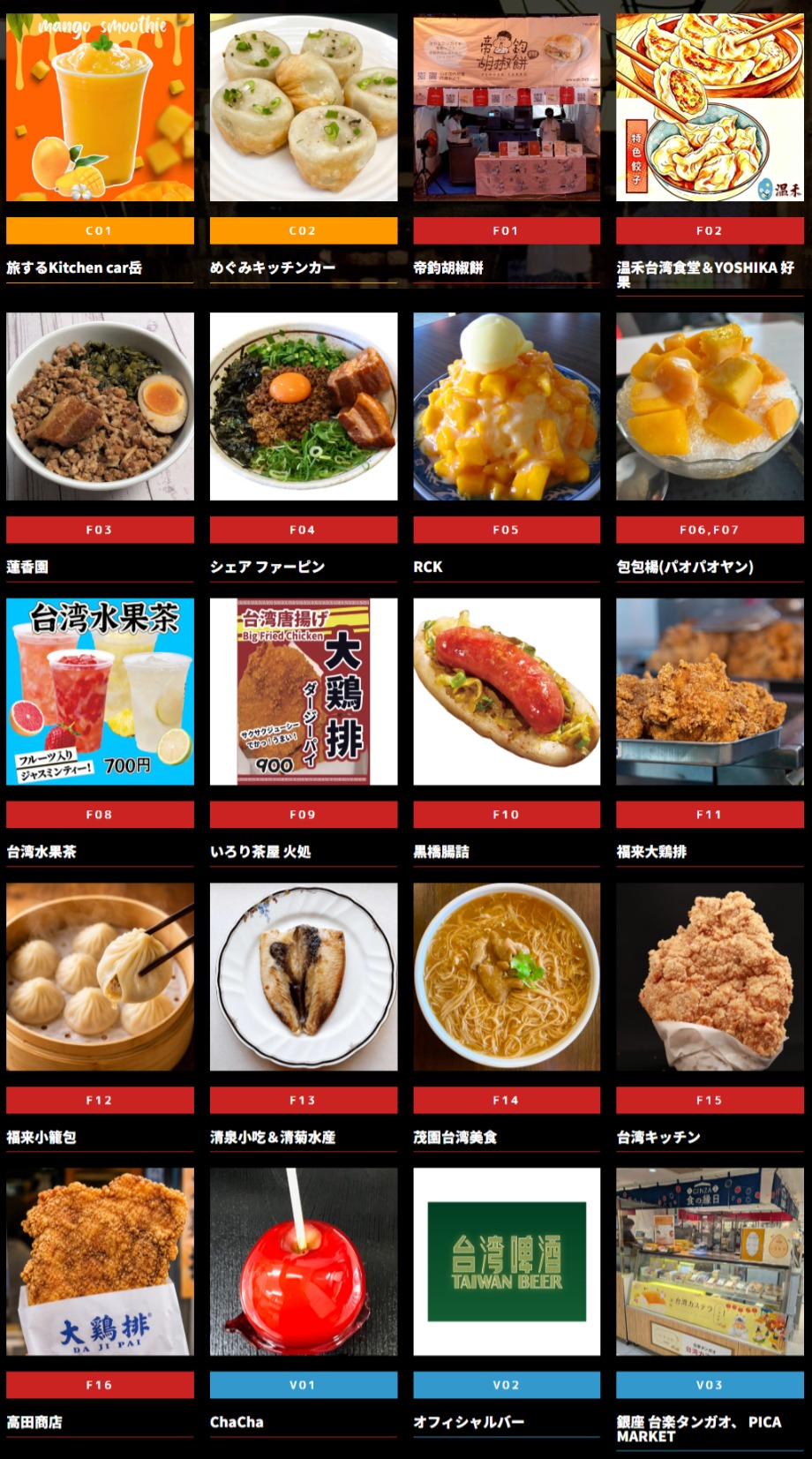Viewport: 812px width, 1459px height.
Task: Select the F13 清泉小吃＆清菊水産 card
Action: pyautogui.click(x=304, y=1018)
